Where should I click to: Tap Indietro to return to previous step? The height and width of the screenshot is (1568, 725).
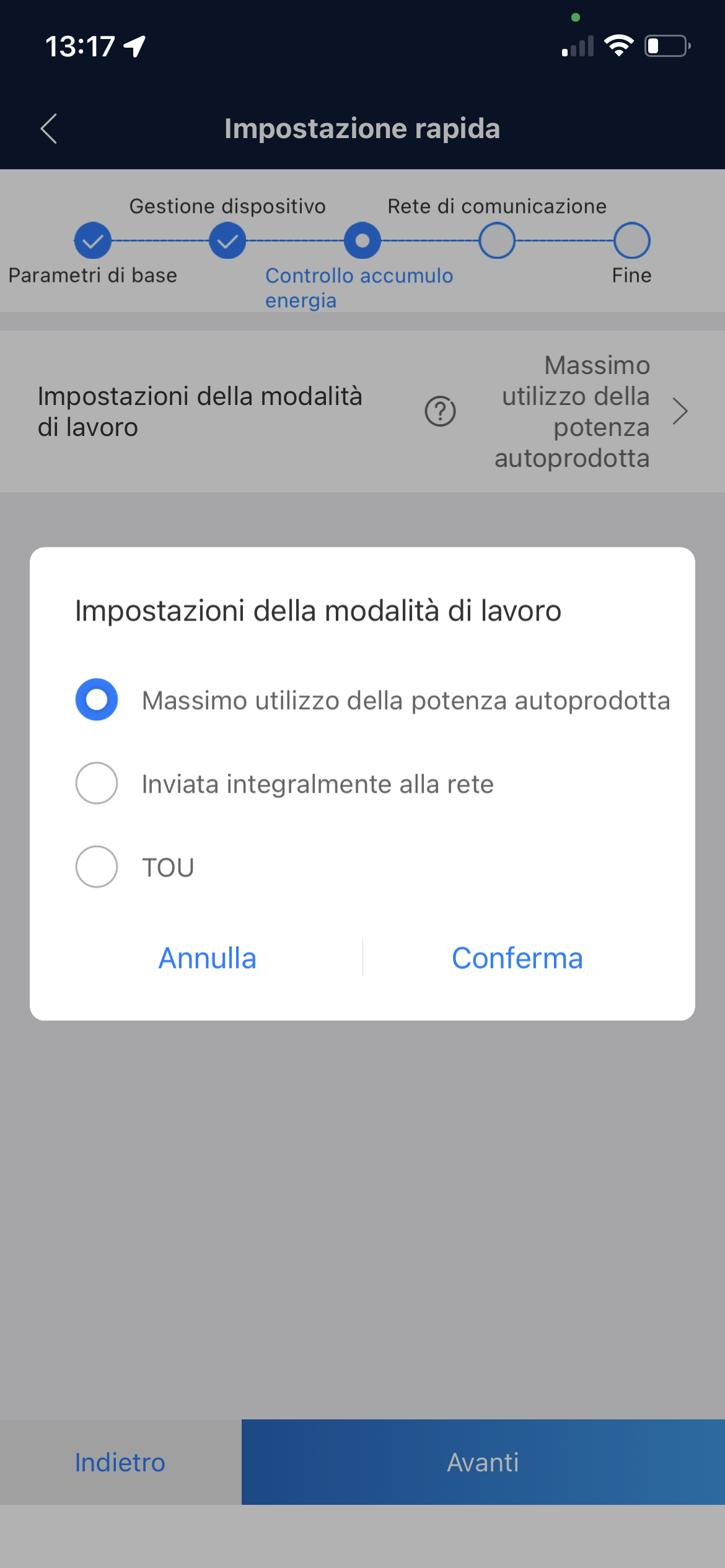120,1462
